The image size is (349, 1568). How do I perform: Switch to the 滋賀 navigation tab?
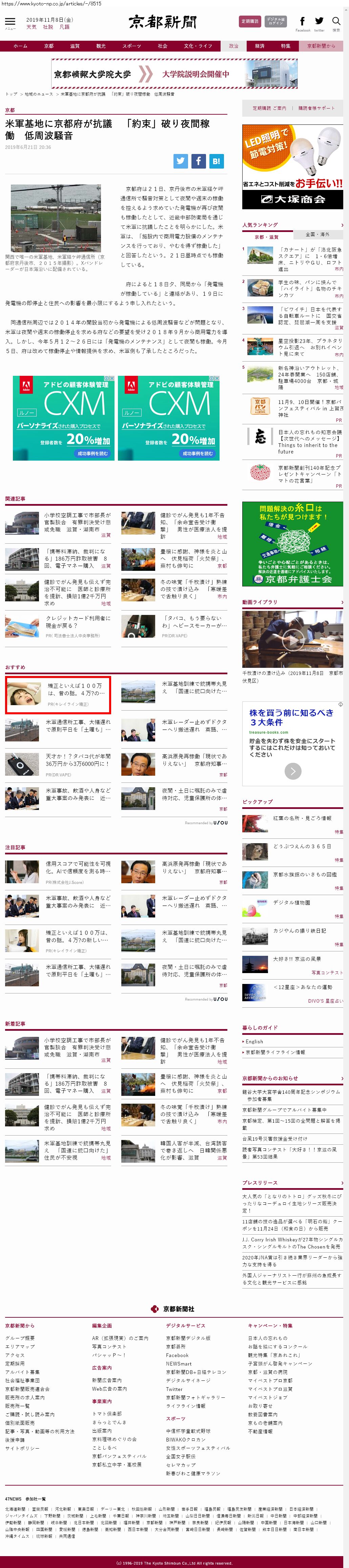tap(75, 46)
